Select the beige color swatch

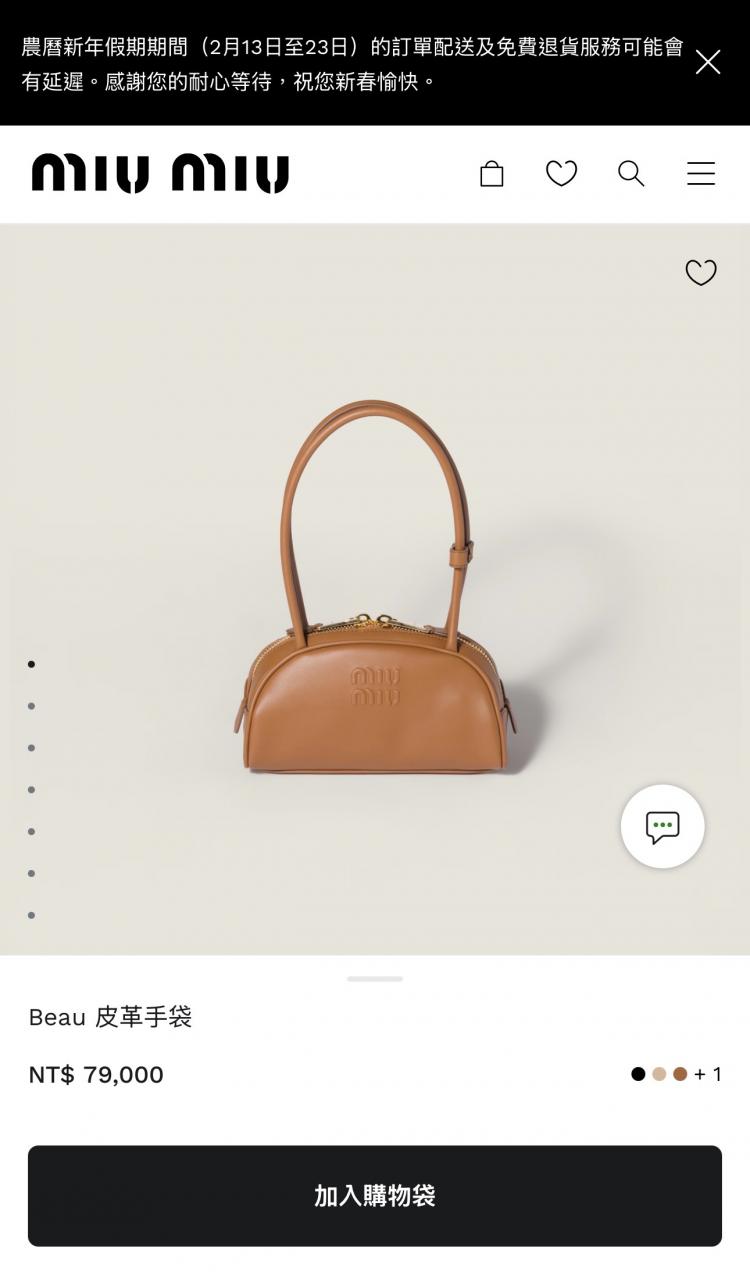(659, 1074)
